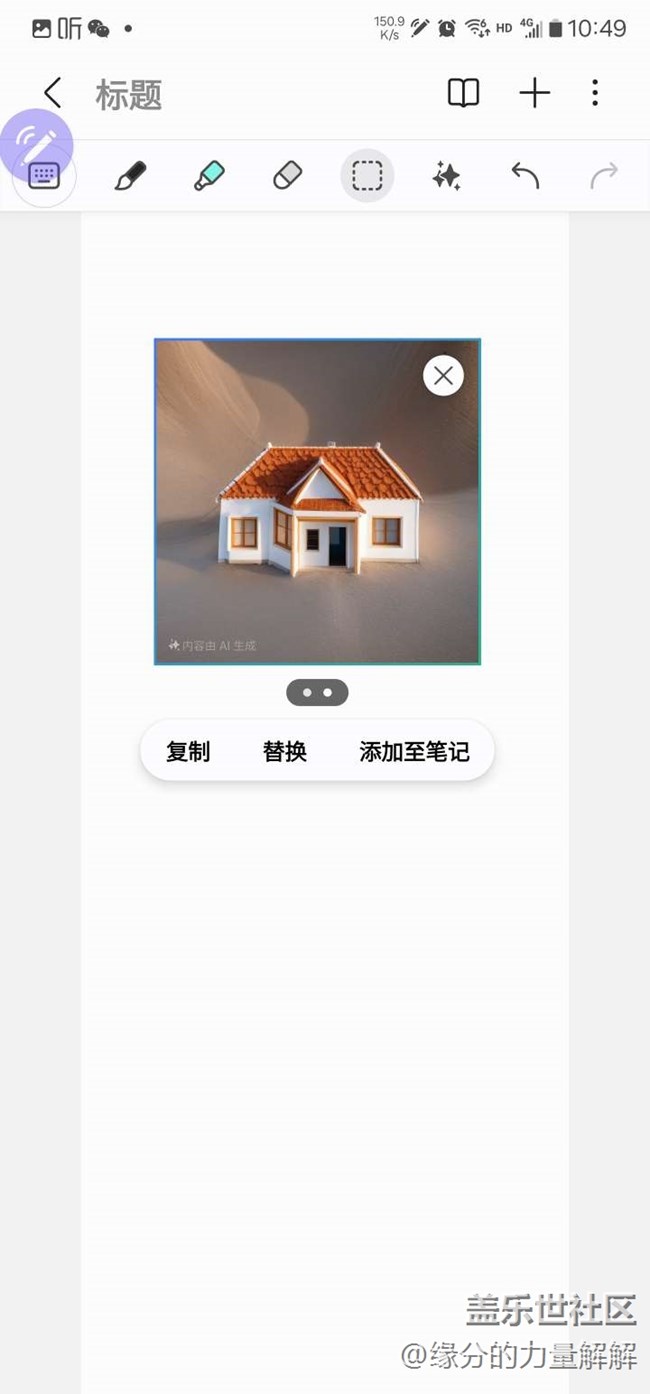Image resolution: width=650 pixels, height=1394 pixels.
Task: Tap the two-dot page indicator under image
Action: point(317,692)
